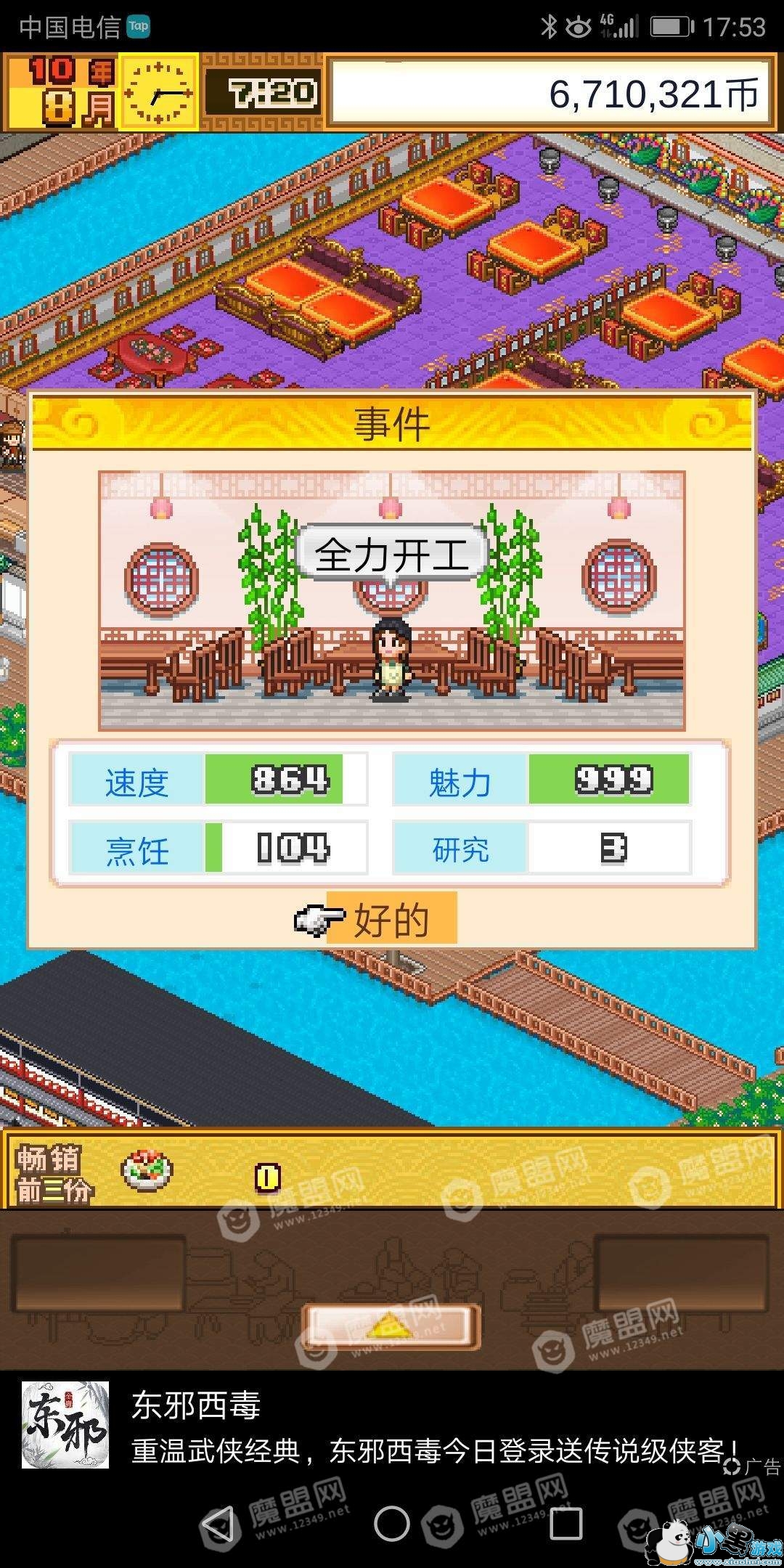The image size is (784, 1568).
Task: Open the 东邪西毒 ad banner
Action: (392, 1426)
